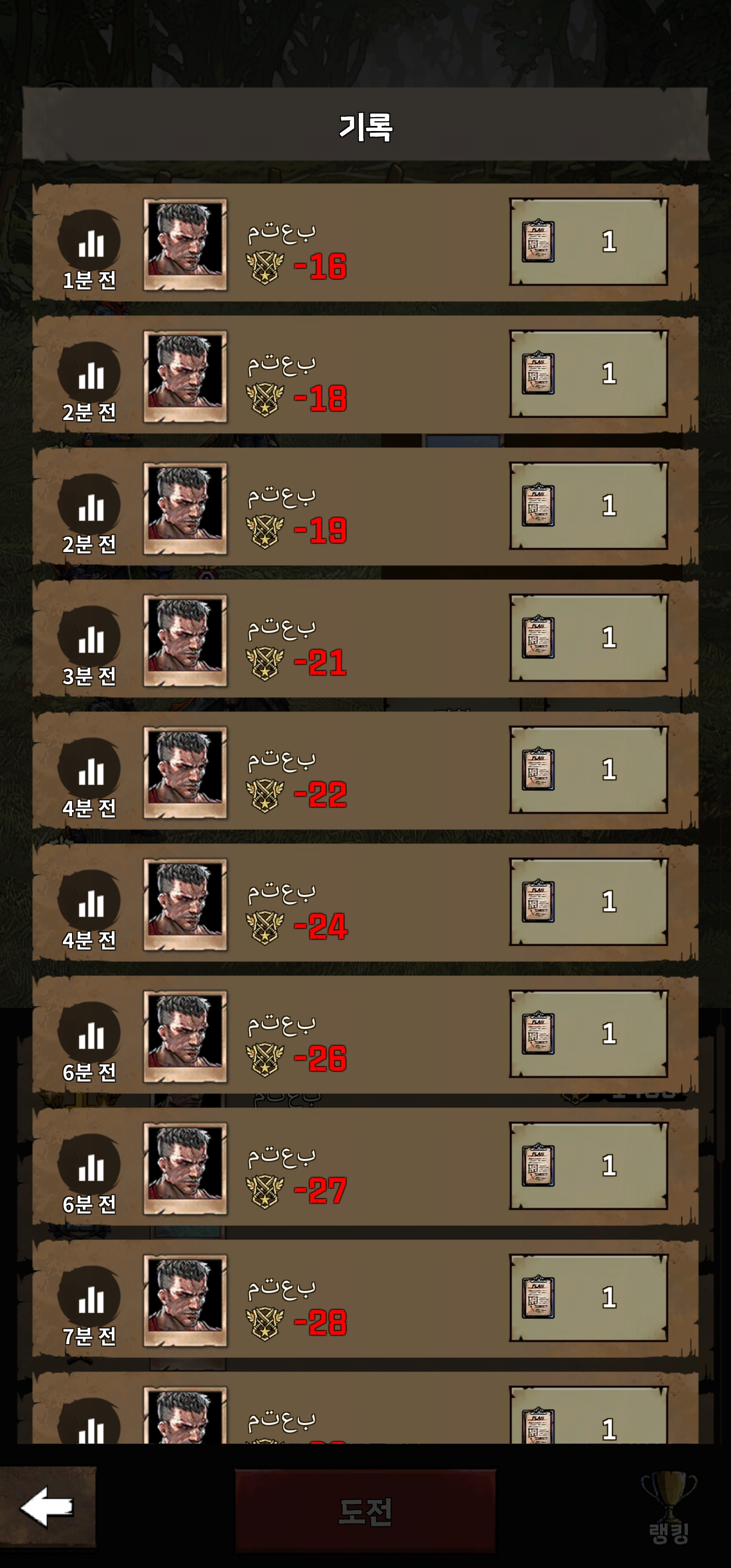Open stats icon for the -16 record
Screen dimensions: 731x1568
click(89, 242)
